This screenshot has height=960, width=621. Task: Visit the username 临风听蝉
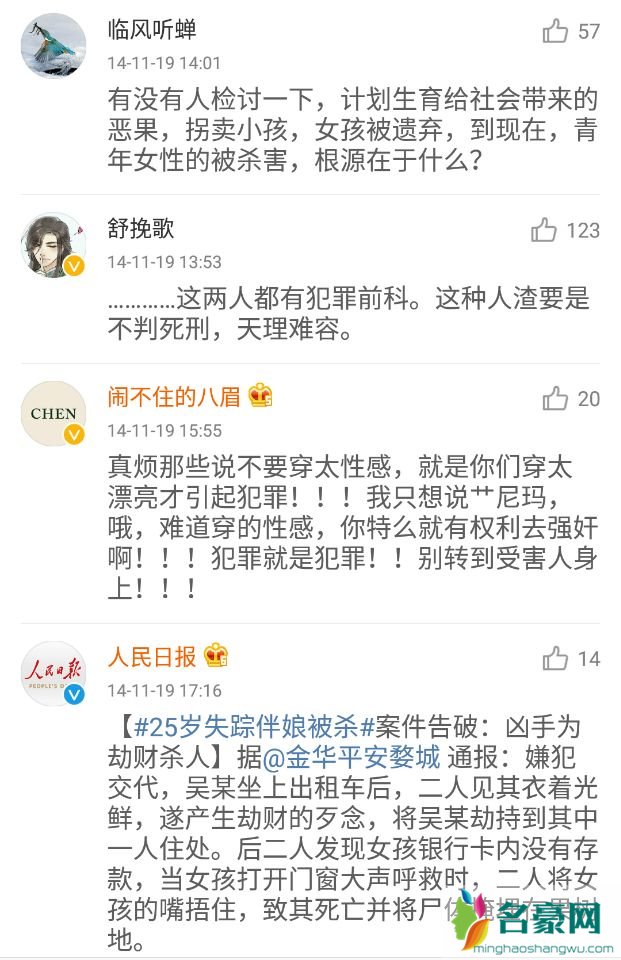(152, 30)
